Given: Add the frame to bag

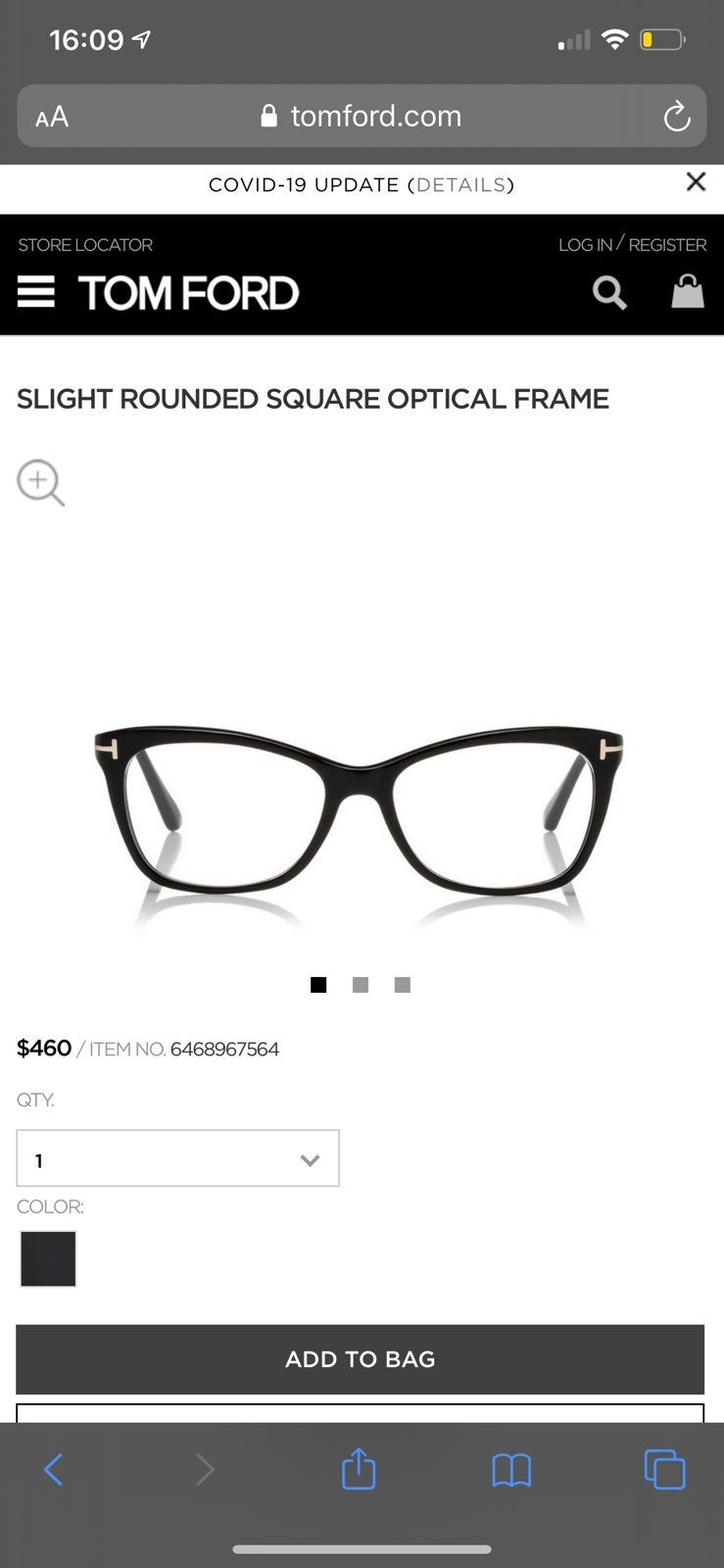Looking at the screenshot, I should click(x=361, y=1359).
